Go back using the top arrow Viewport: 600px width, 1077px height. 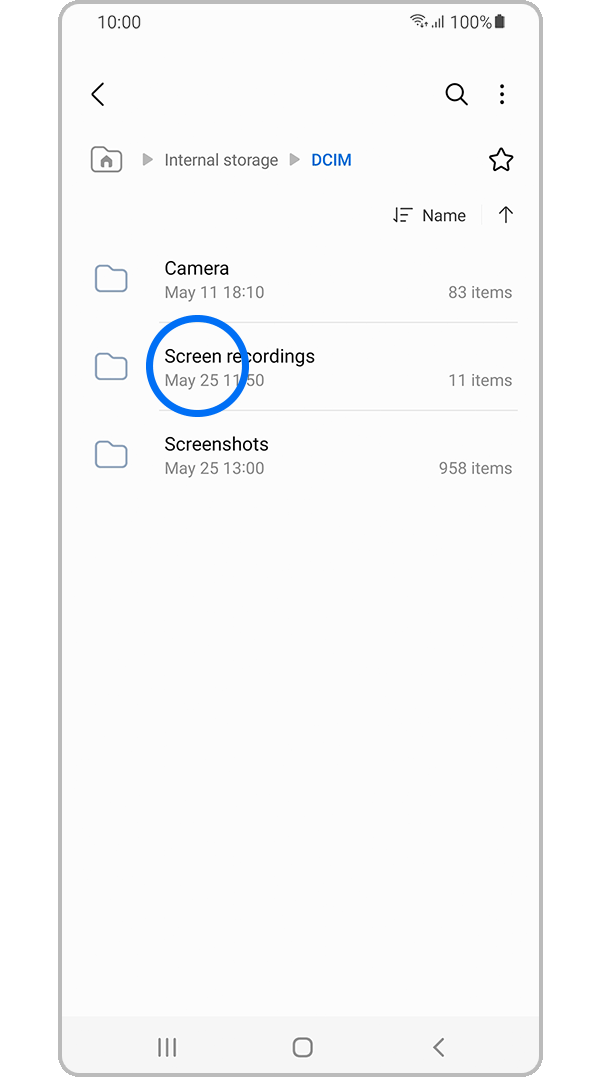[98, 95]
